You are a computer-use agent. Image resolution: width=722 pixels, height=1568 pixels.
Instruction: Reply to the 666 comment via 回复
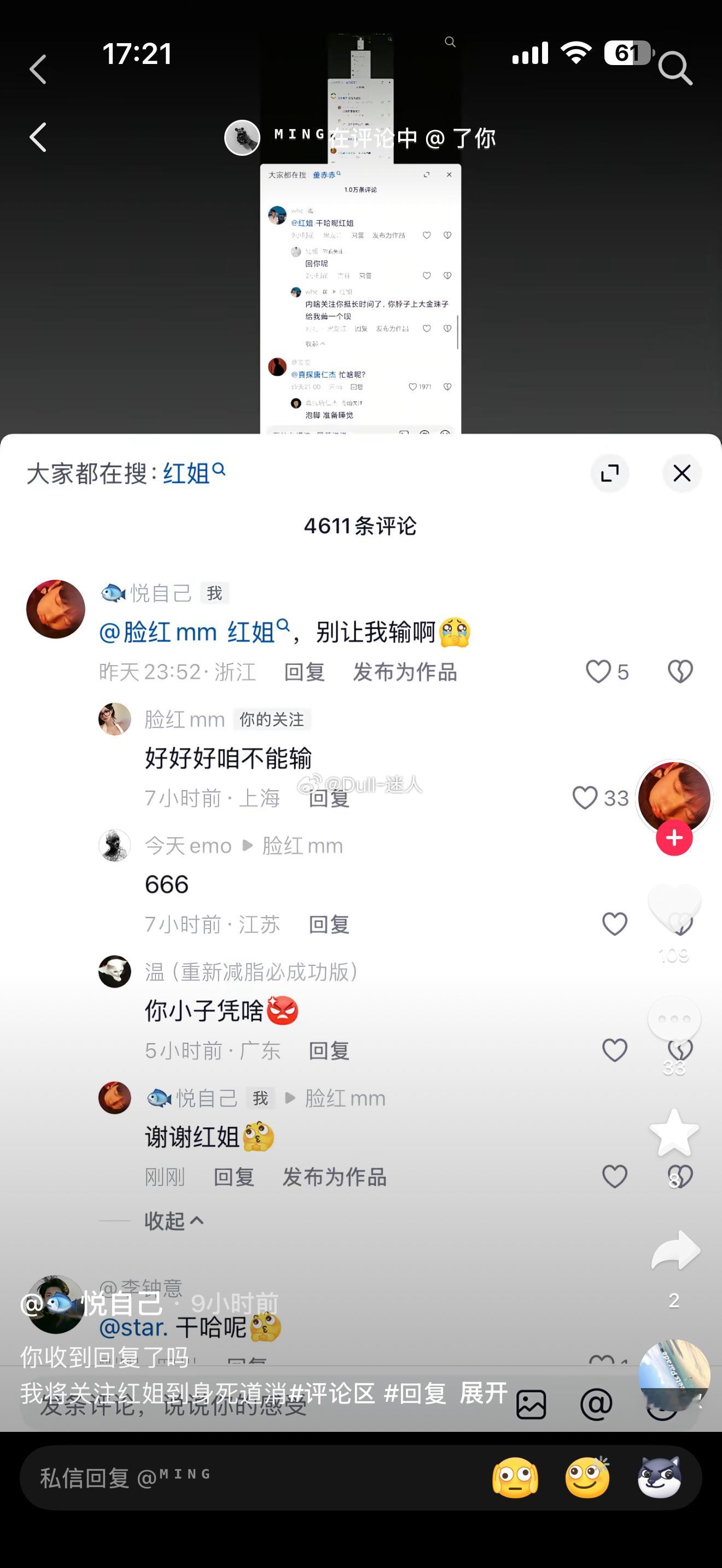pos(329,924)
